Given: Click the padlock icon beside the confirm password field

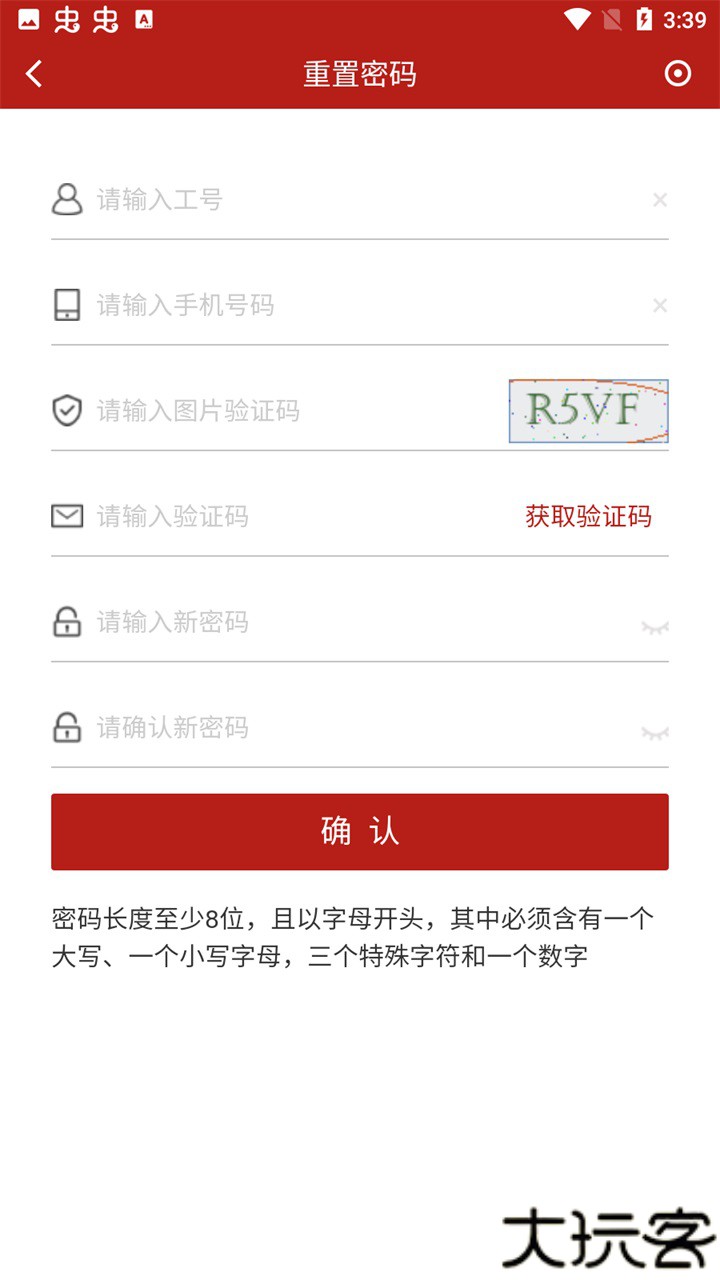Looking at the screenshot, I should tap(67, 728).
